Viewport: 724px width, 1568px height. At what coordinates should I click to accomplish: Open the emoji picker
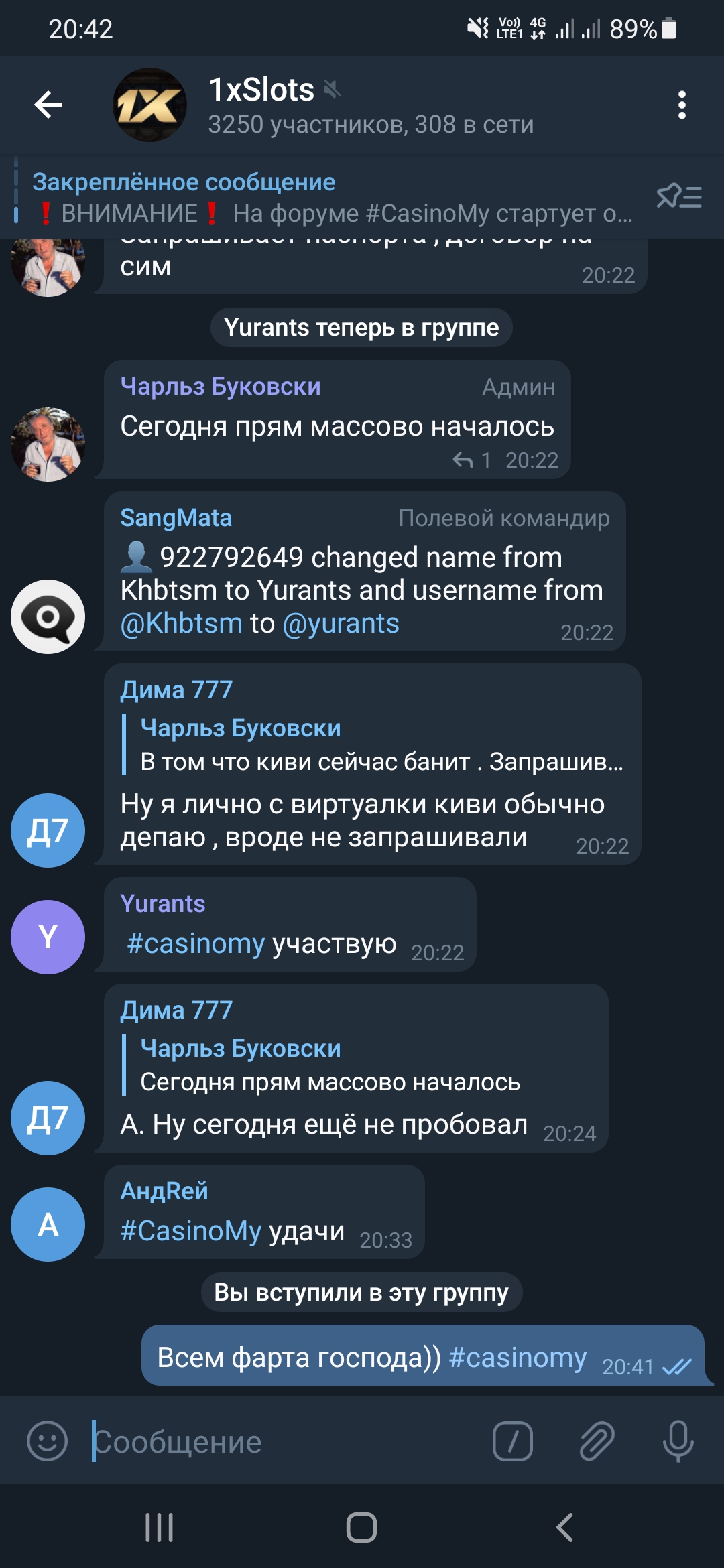(47, 1441)
